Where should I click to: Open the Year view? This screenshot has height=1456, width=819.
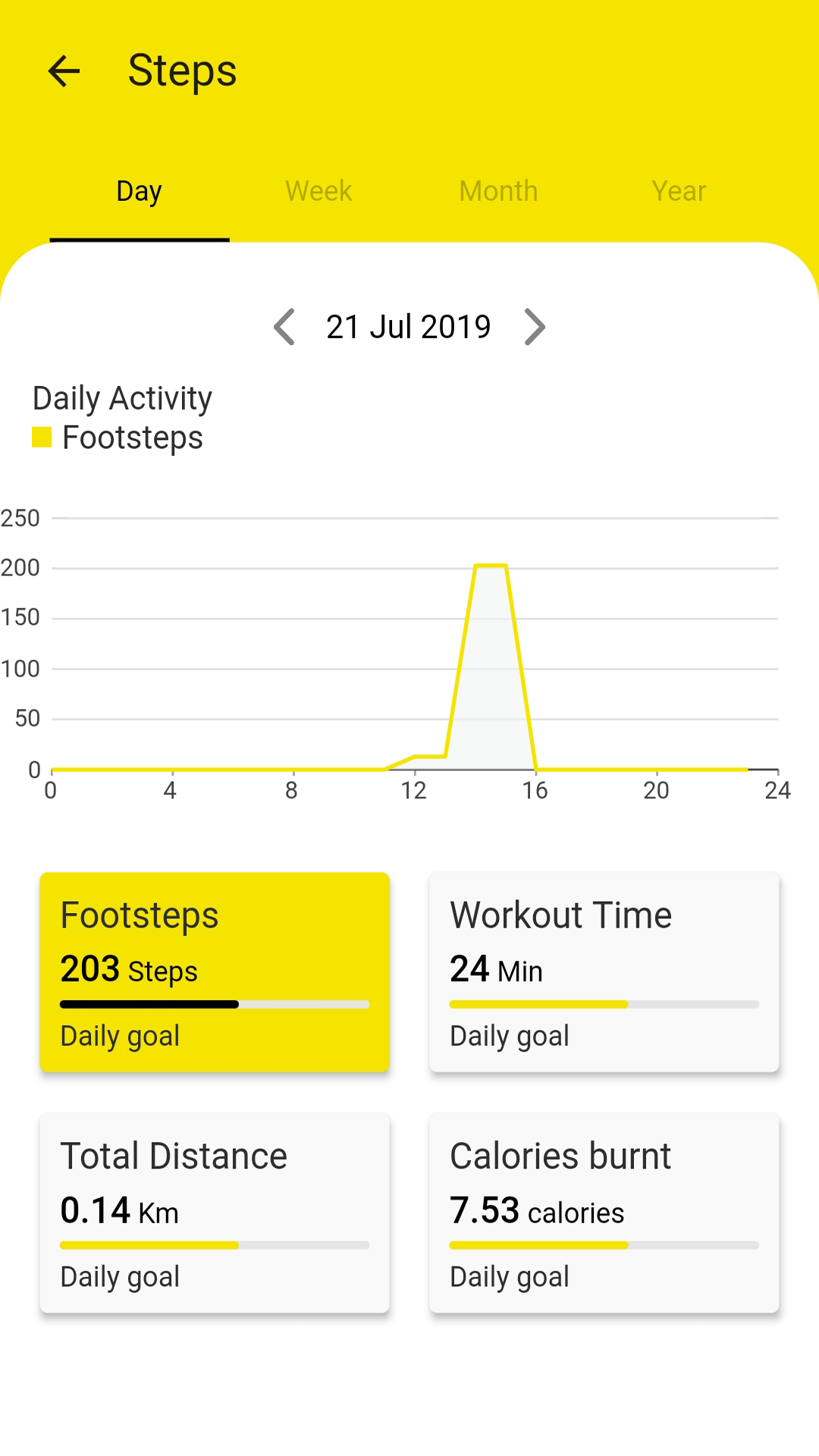pyautogui.click(x=677, y=191)
